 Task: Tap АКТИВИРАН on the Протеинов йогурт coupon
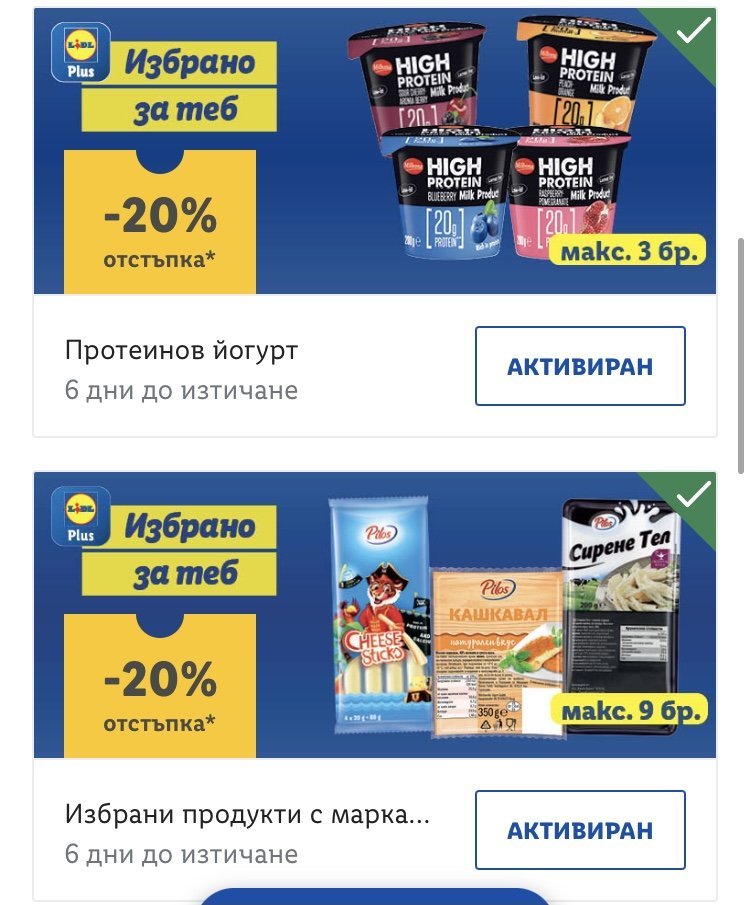click(580, 366)
